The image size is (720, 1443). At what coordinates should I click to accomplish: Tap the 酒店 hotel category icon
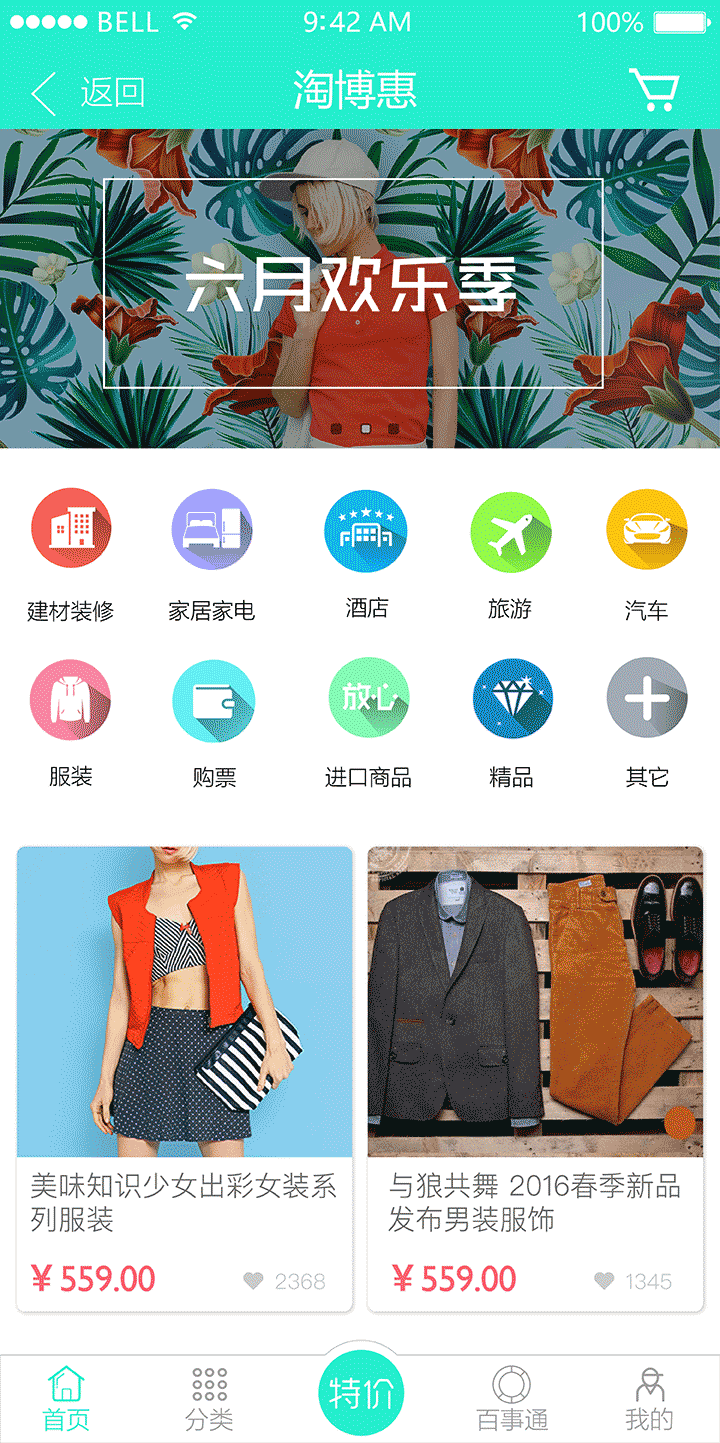click(366, 529)
